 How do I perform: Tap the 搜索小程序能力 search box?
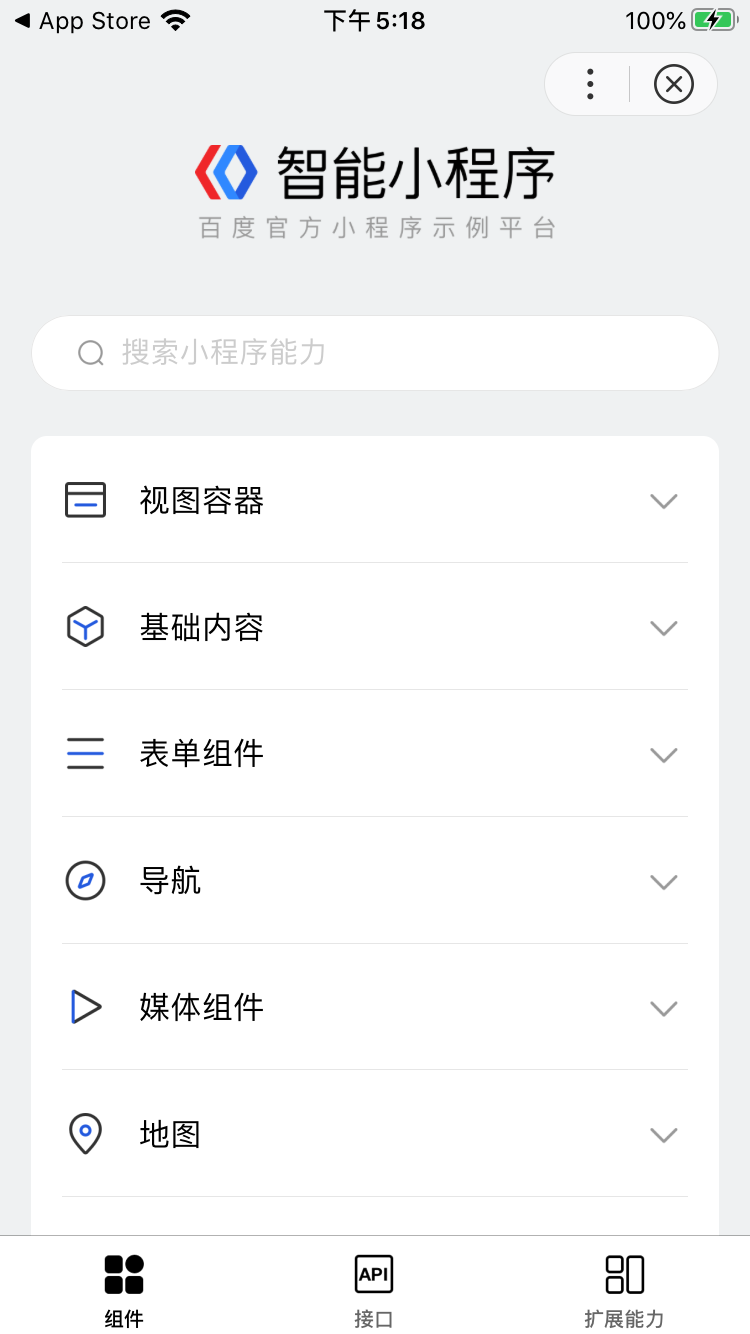click(x=375, y=353)
